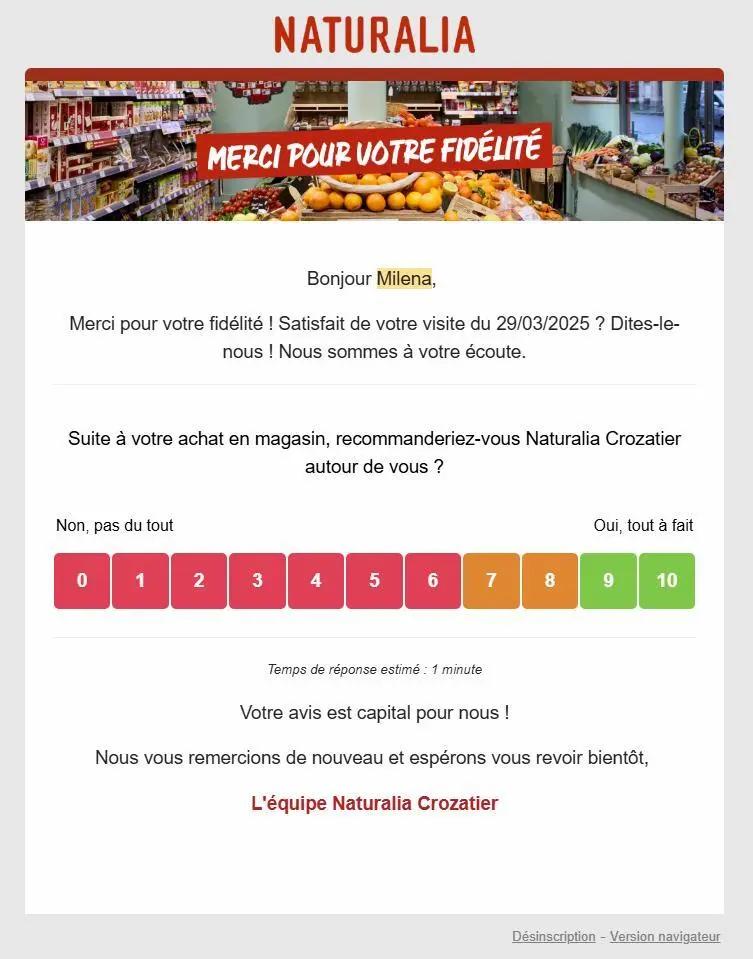Click the highlighted name Milena
Image resolution: width=753 pixels, height=959 pixels.
pos(405,279)
